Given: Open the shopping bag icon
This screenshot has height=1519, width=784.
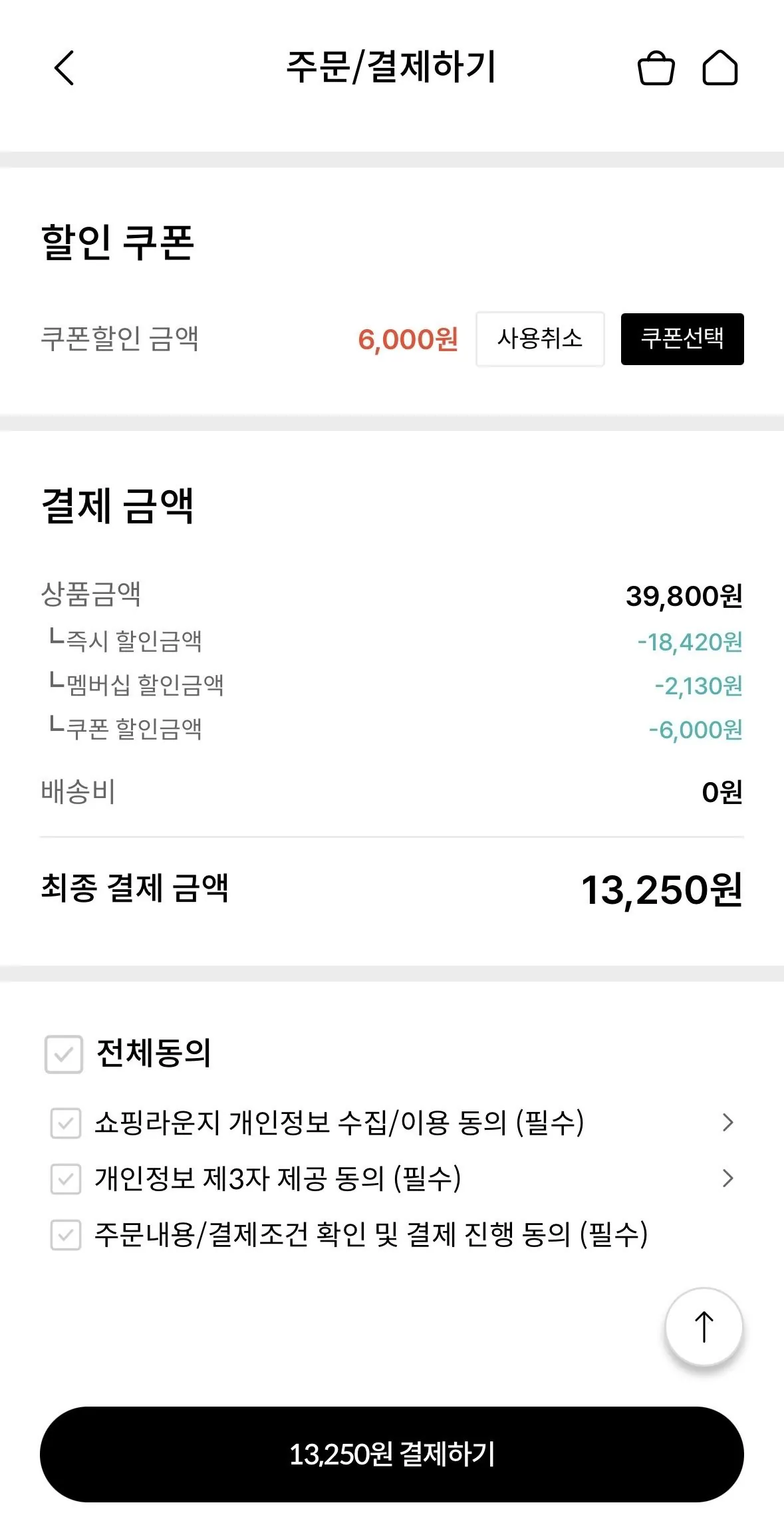Looking at the screenshot, I should tap(657, 68).
